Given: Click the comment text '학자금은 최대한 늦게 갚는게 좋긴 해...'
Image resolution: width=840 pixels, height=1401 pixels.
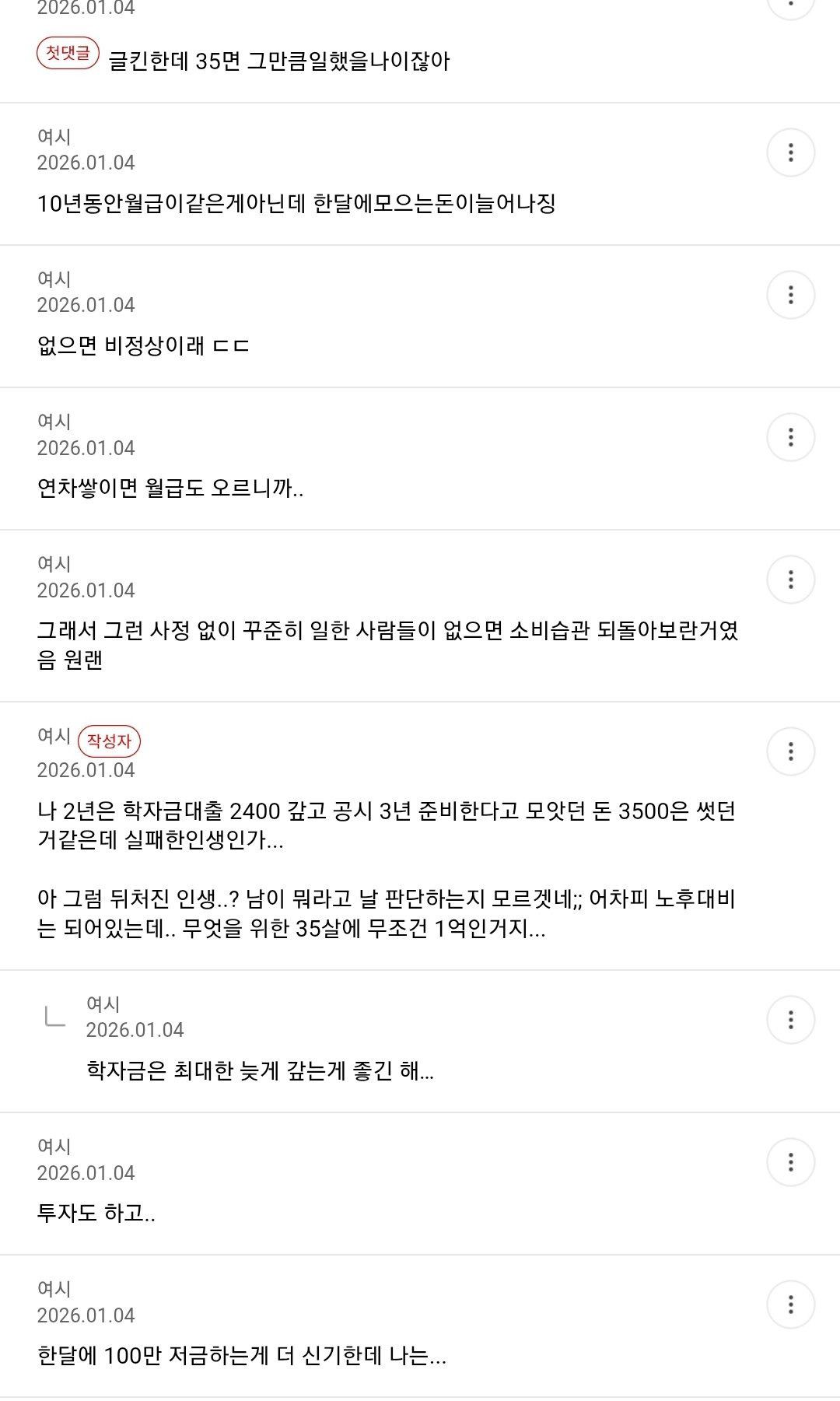Looking at the screenshot, I should pos(261,1070).
